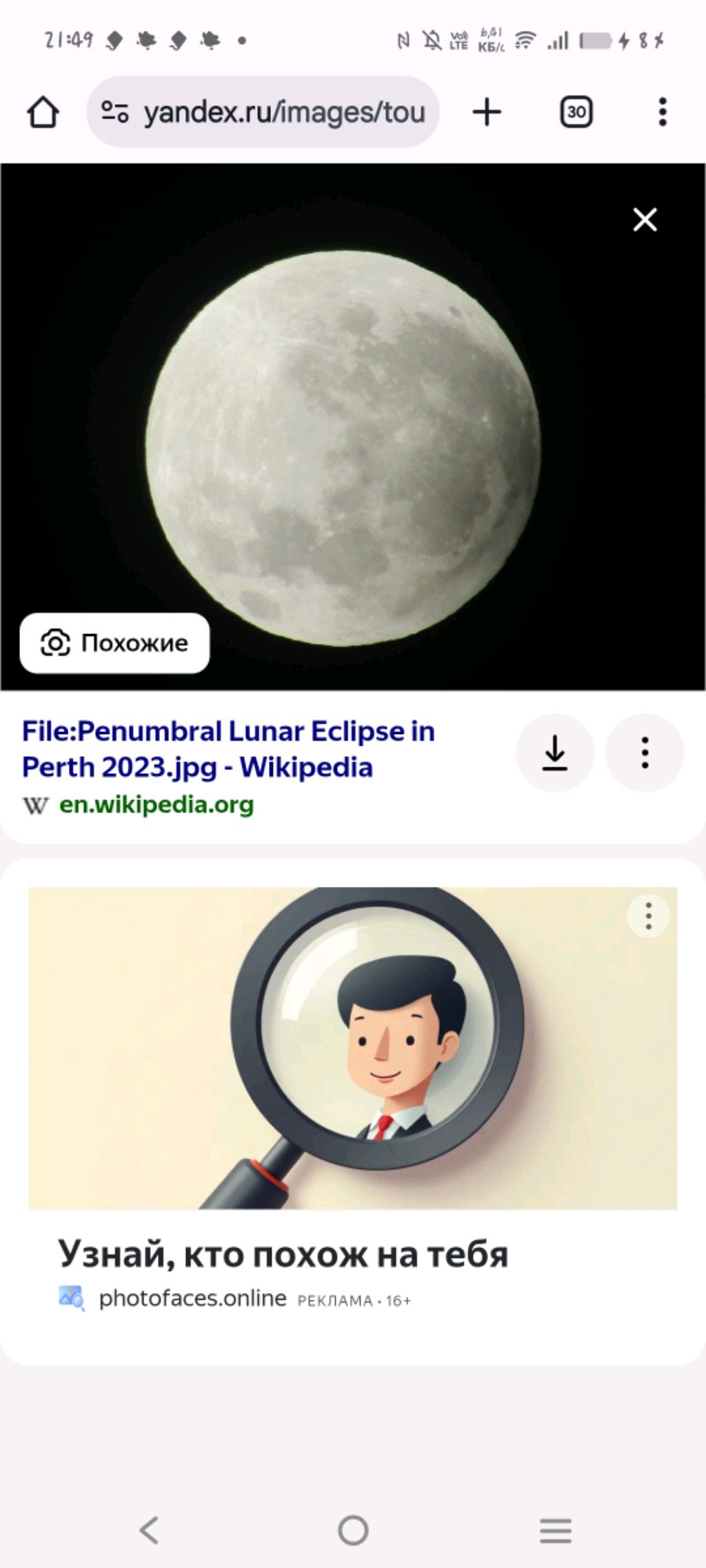Image resolution: width=706 pixels, height=1568 pixels.
Task: Open the browser overflow menu
Action: [x=663, y=112]
